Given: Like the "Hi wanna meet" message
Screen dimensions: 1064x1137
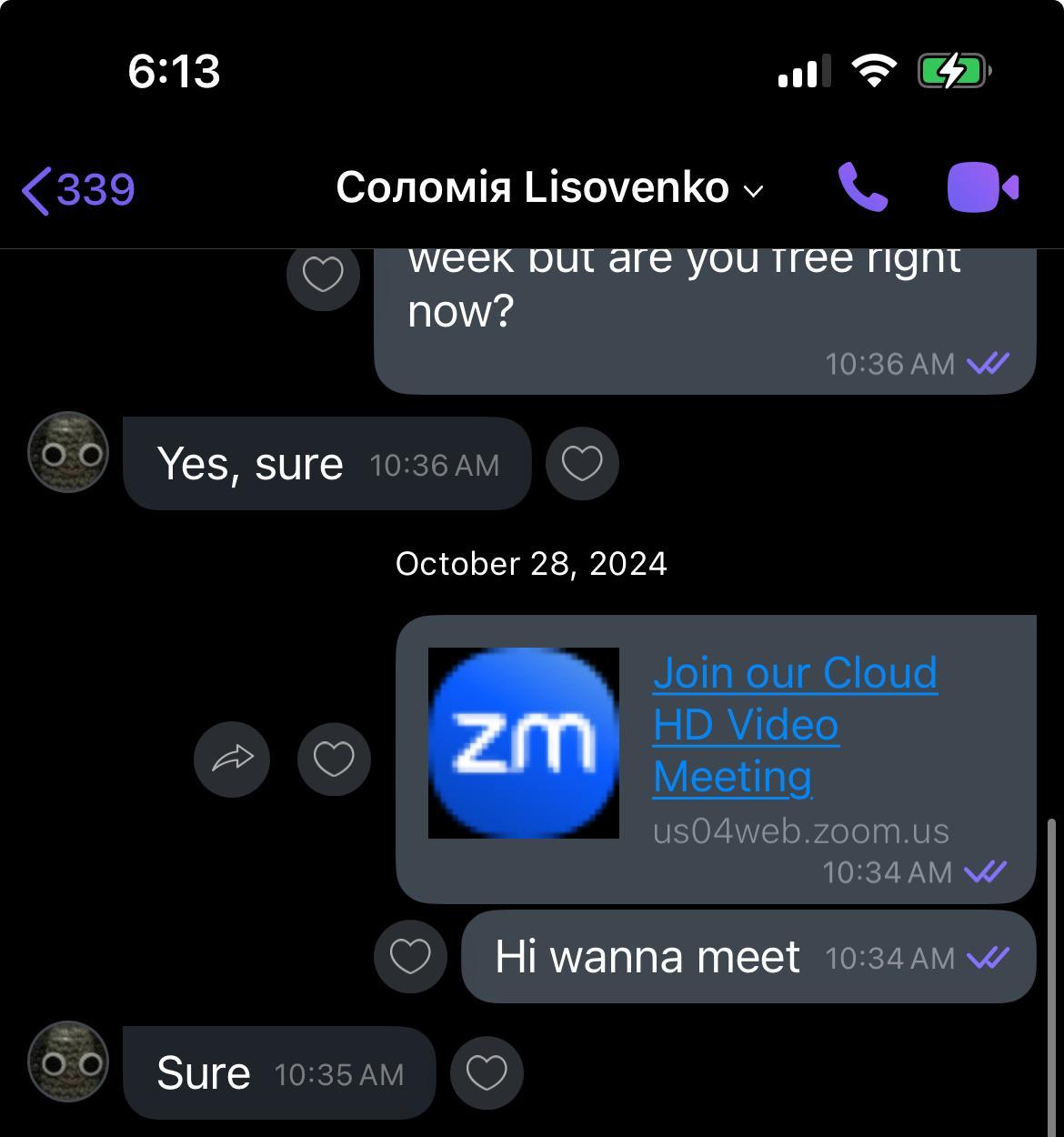Looking at the screenshot, I should click(410, 956).
